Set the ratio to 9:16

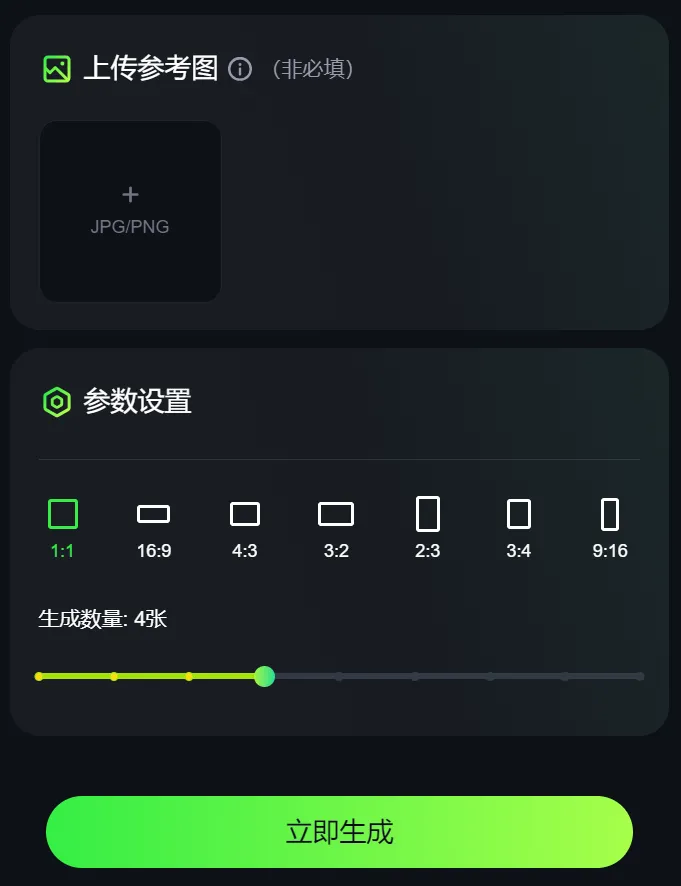[610, 527]
